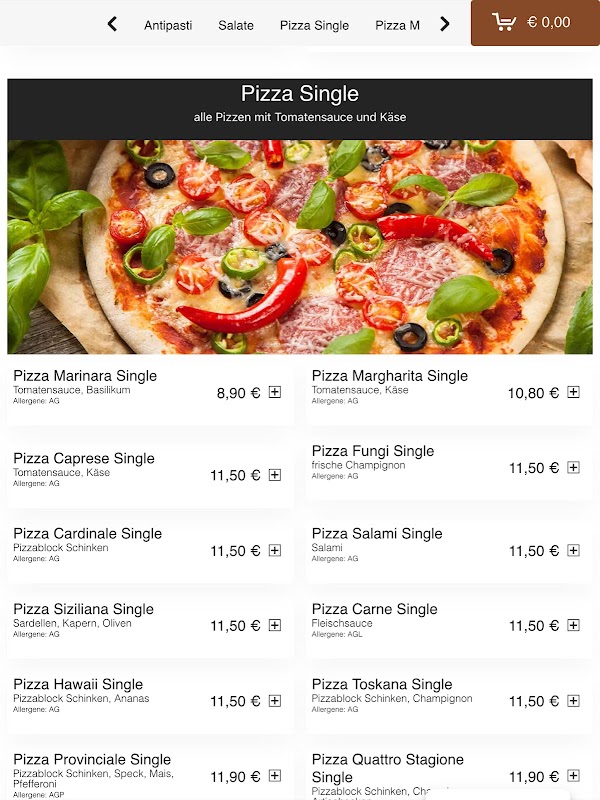Image resolution: width=600 pixels, height=800 pixels.
Task: Add Pizza Toskana Single to cart
Action: 574,700
